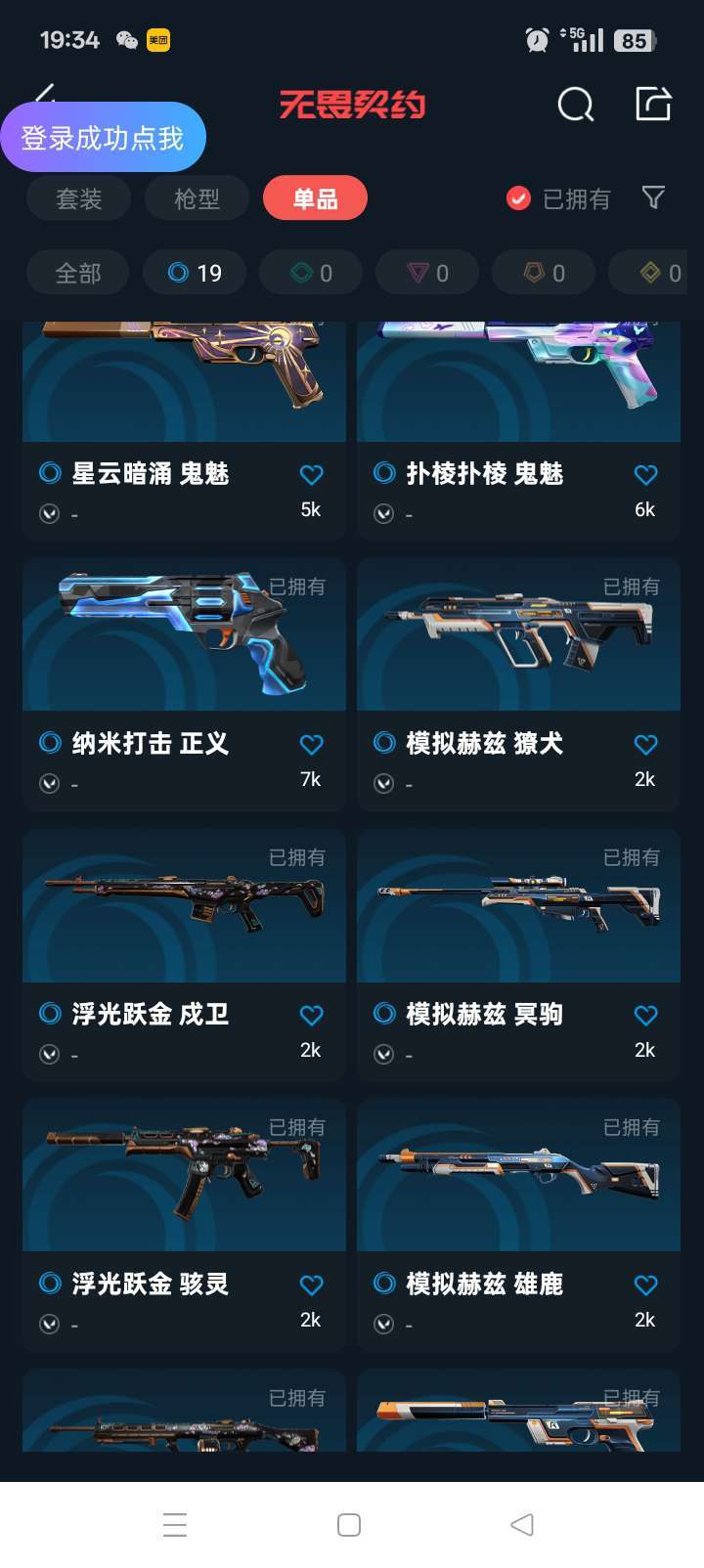Image resolution: width=704 pixels, height=1568 pixels.
Task: Select the 全部 rarity chip
Action: point(78,273)
